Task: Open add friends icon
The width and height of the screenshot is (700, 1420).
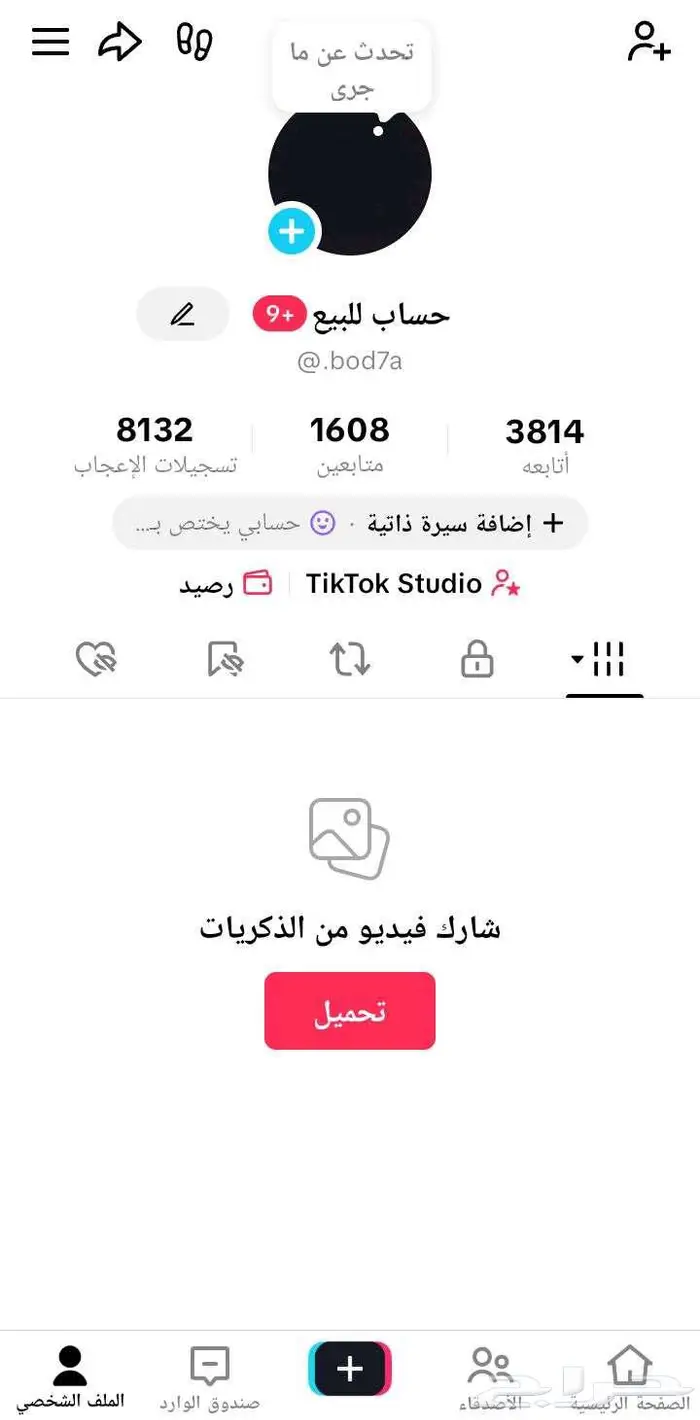Action: (x=648, y=42)
